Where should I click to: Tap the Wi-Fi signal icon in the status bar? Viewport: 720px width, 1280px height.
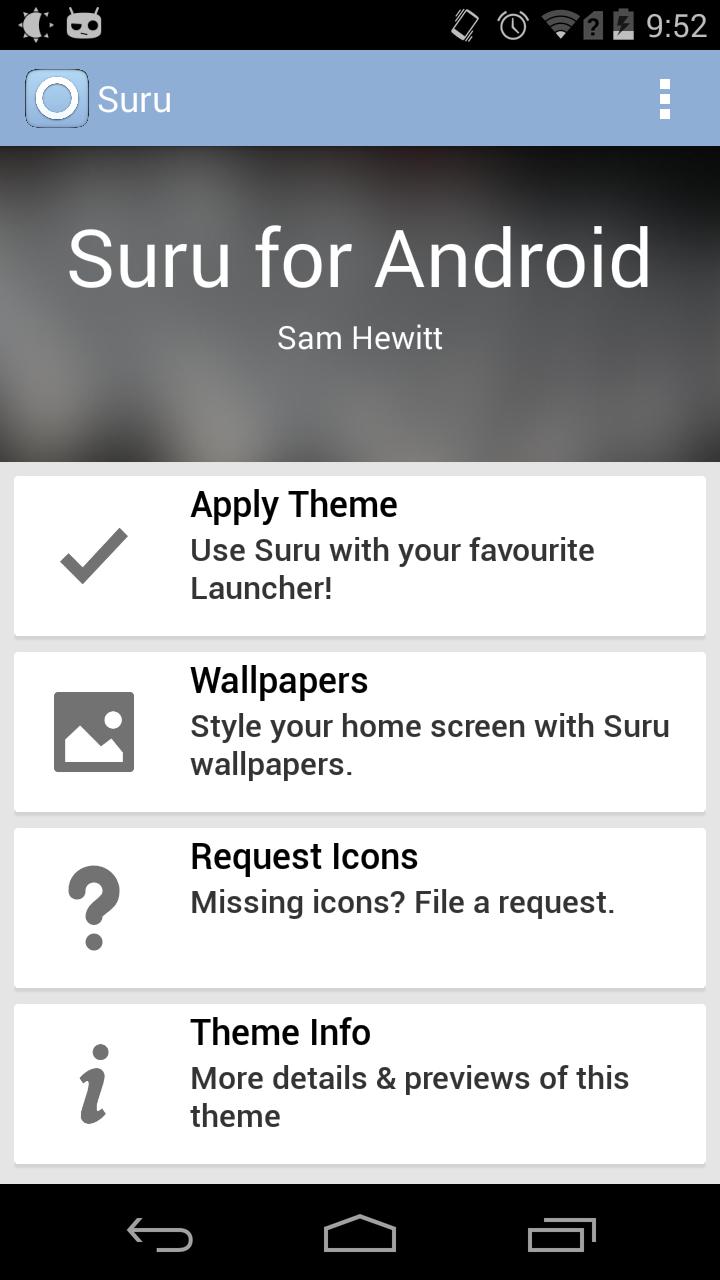(558, 24)
